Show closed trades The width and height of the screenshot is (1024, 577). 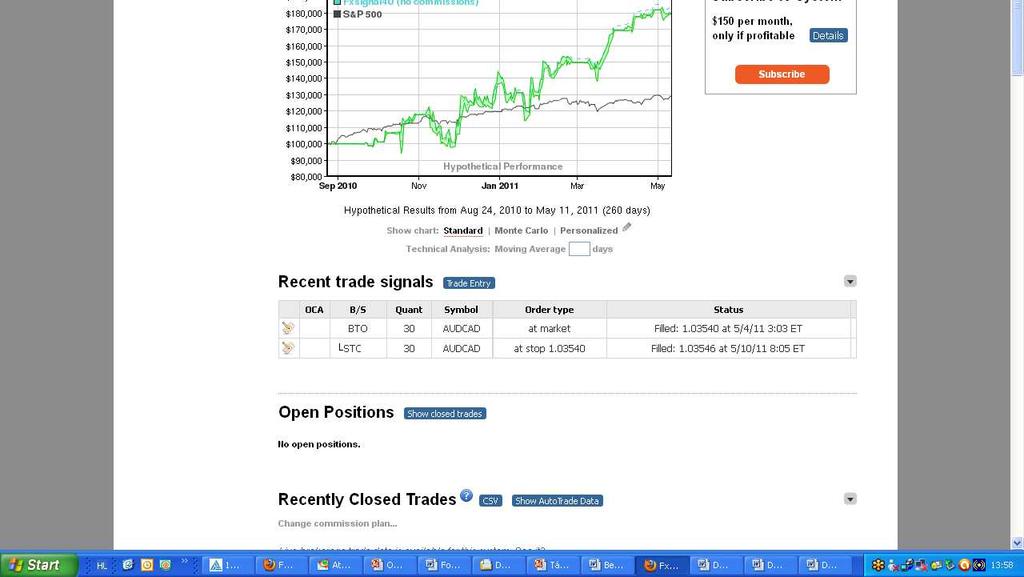445,414
